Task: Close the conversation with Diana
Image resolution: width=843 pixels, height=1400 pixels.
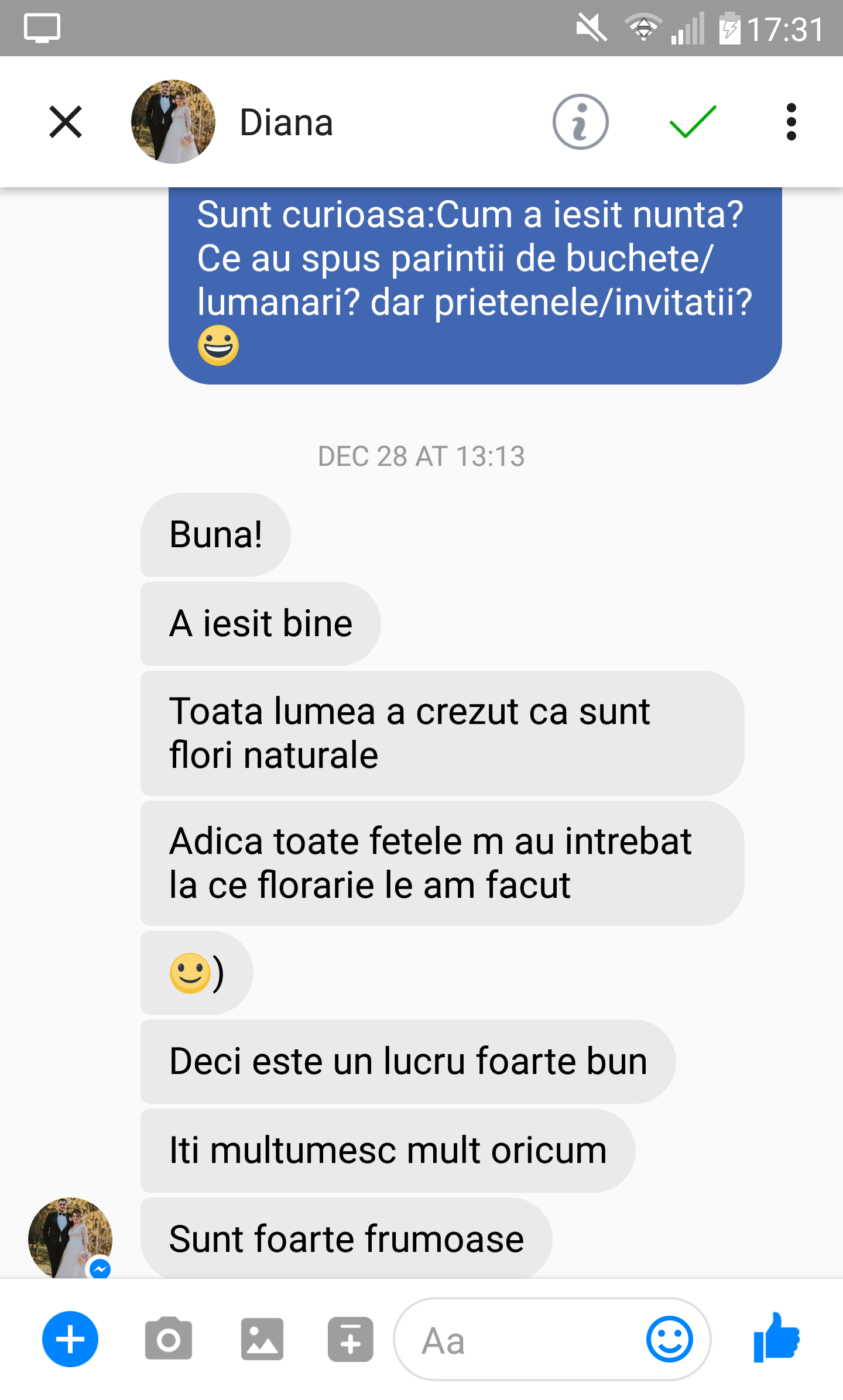Action: [x=66, y=122]
